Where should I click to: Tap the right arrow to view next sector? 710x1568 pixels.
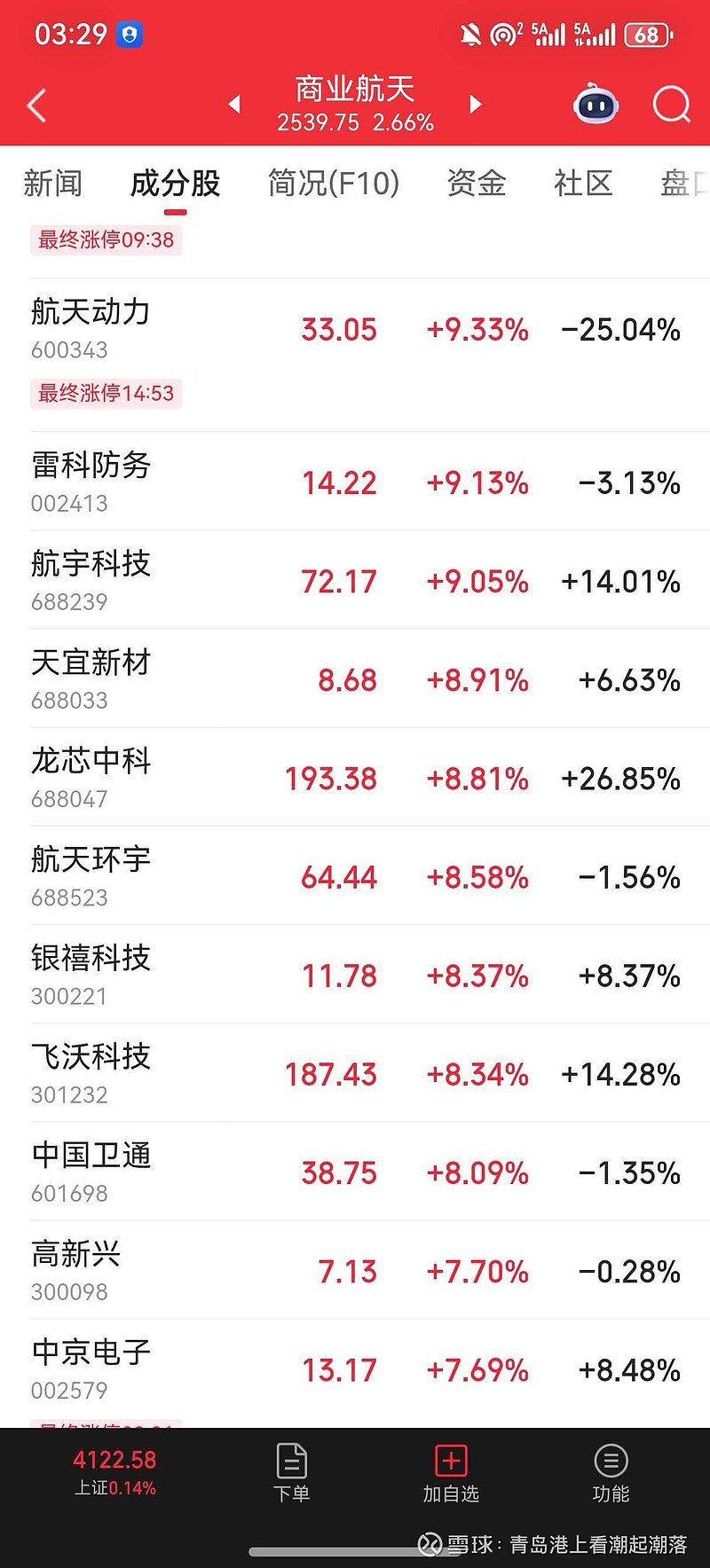[x=477, y=104]
